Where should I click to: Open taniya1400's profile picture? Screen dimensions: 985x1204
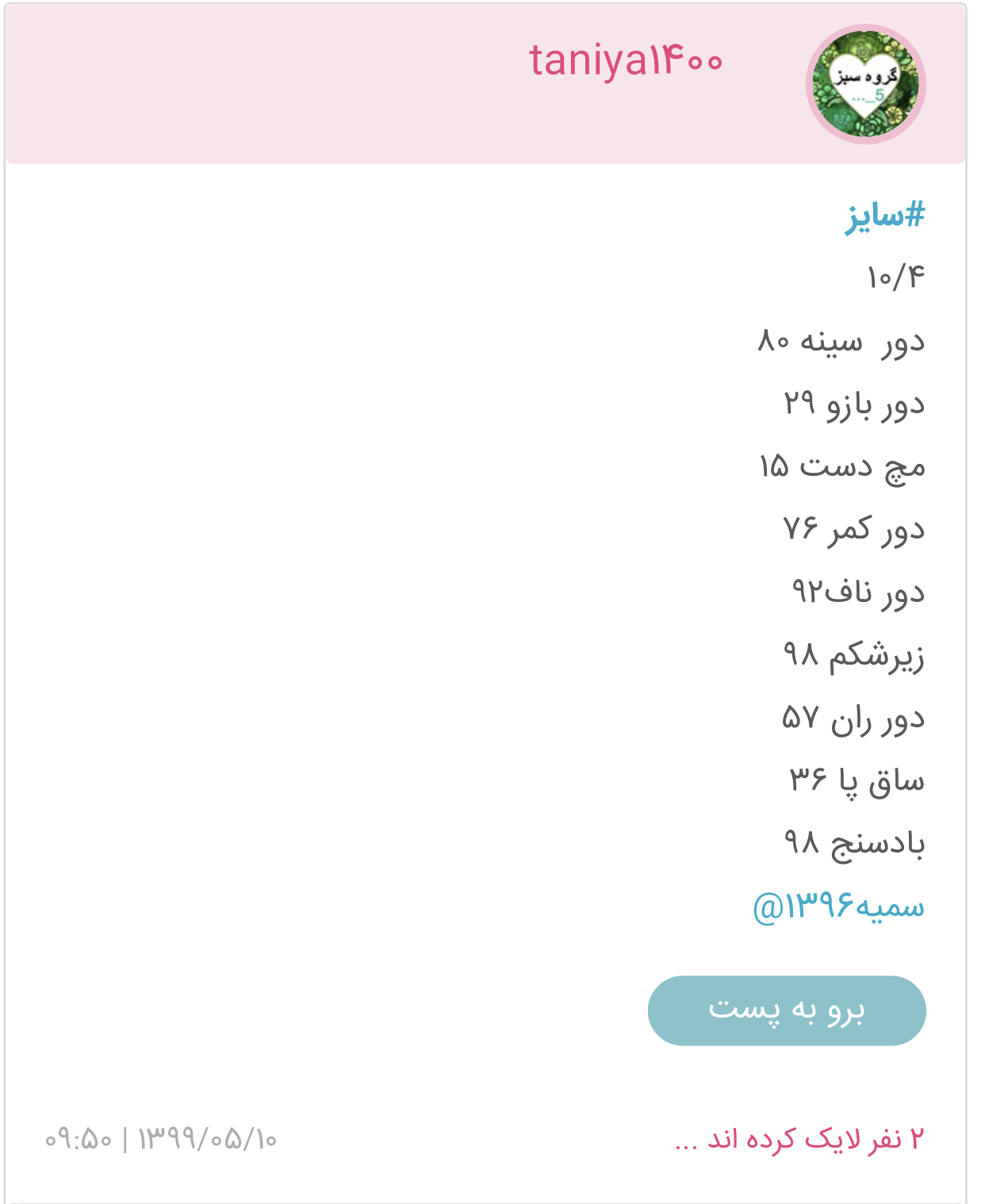pyautogui.click(x=866, y=84)
